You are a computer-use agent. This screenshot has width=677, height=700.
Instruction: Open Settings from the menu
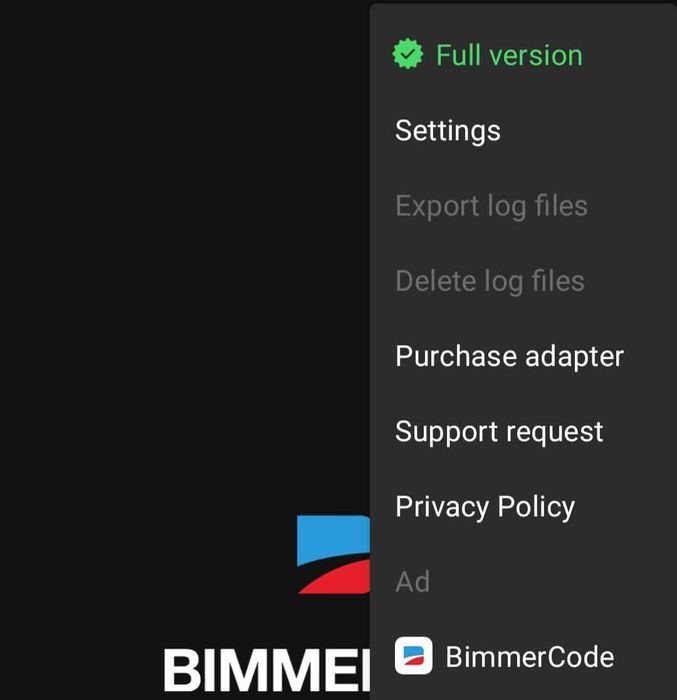[x=448, y=131]
